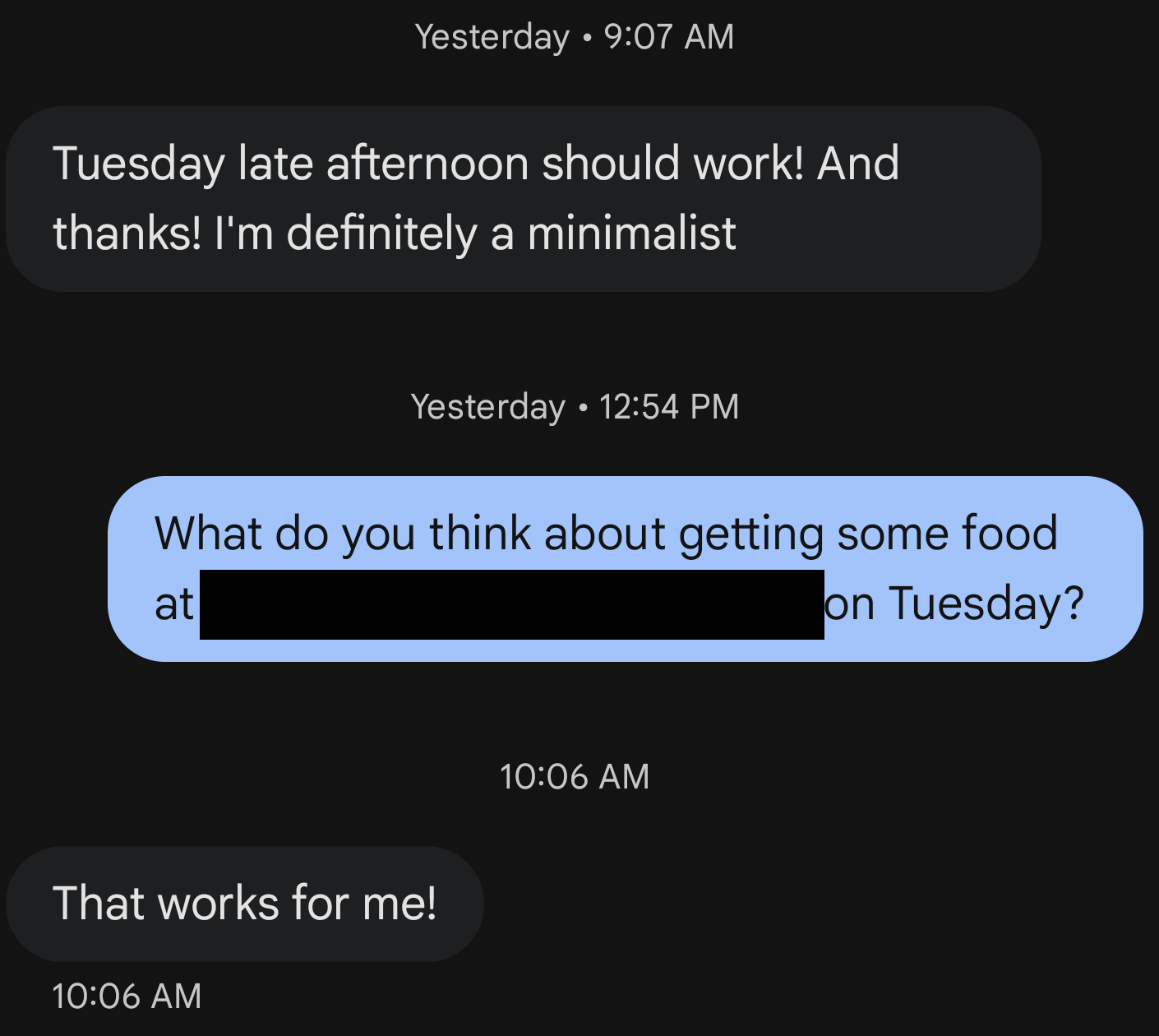Tap the "Tuesday late afternoon should work" message bubble
Image resolution: width=1159 pixels, height=1036 pixels.
(x=523, y=198)
